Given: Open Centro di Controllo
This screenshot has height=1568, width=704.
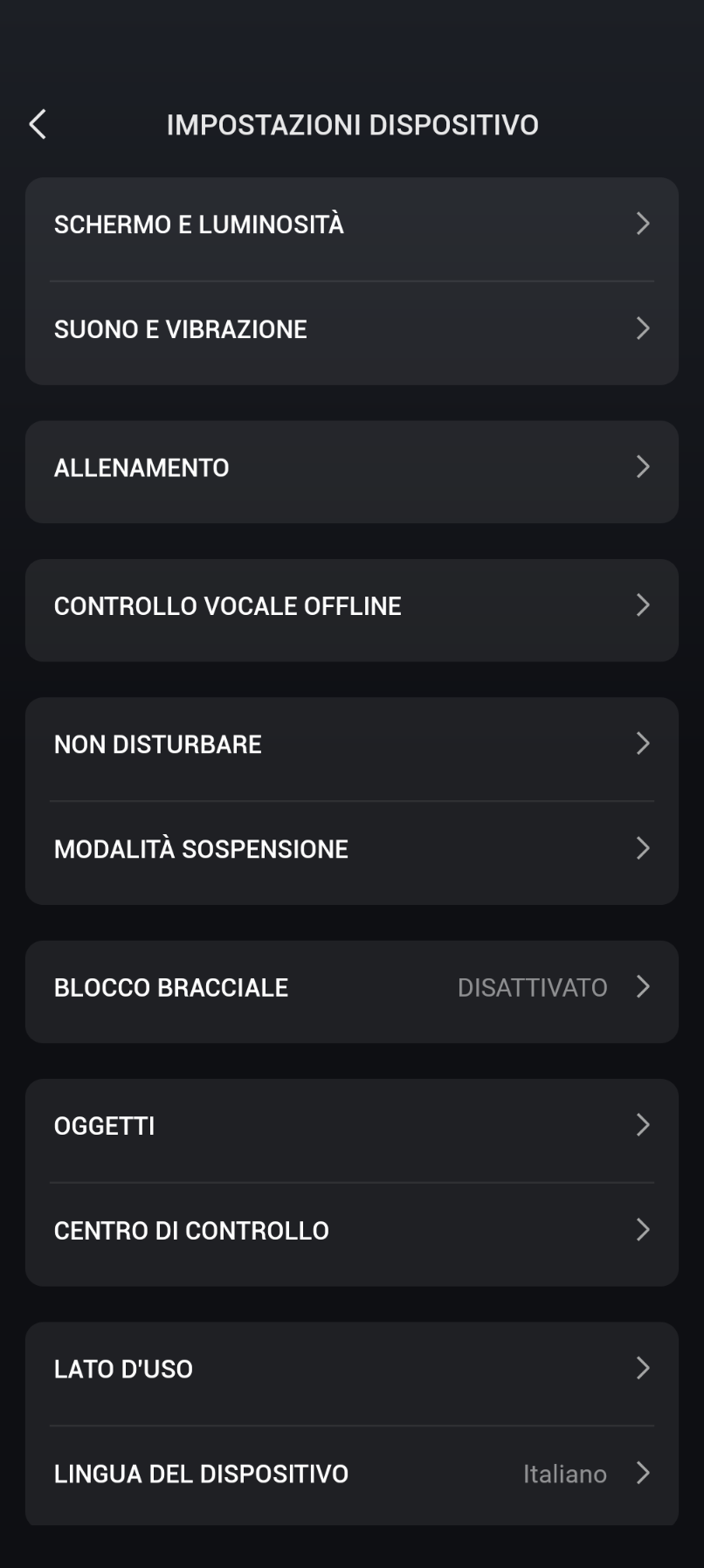Looking at the screenshot, I should 351,1231.
